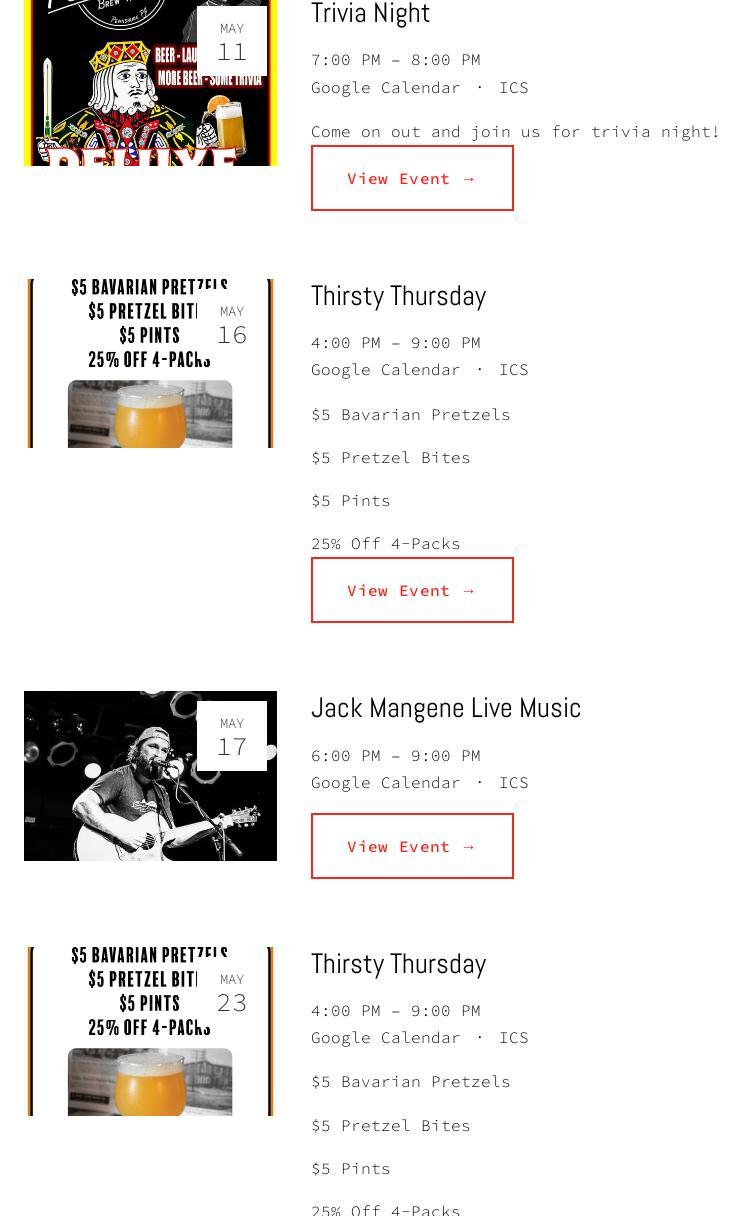
Task: Get ICS file for May 16 Thirsty Thursday
Action: [513, 370]
